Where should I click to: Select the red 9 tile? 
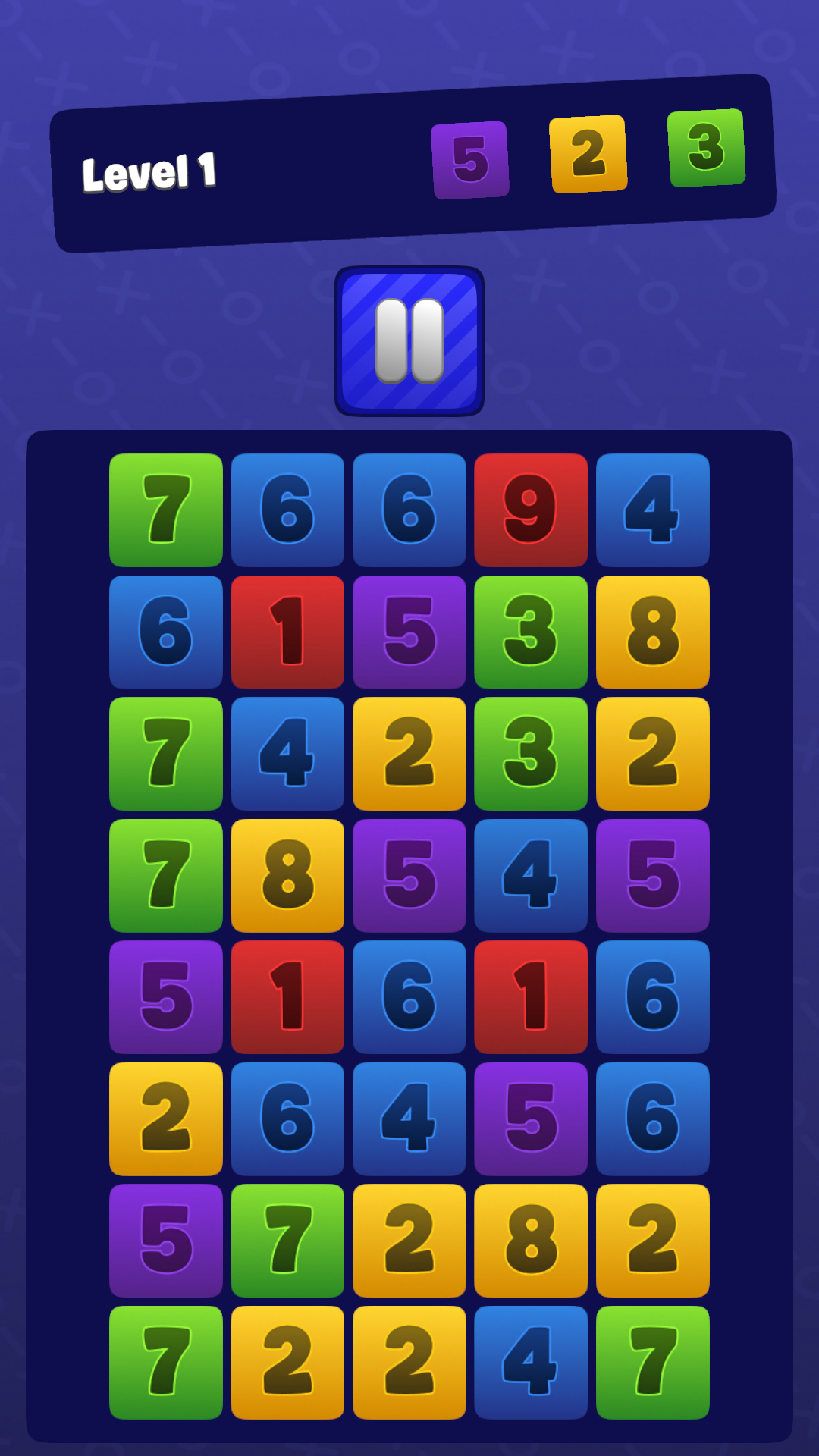point(531,510)
